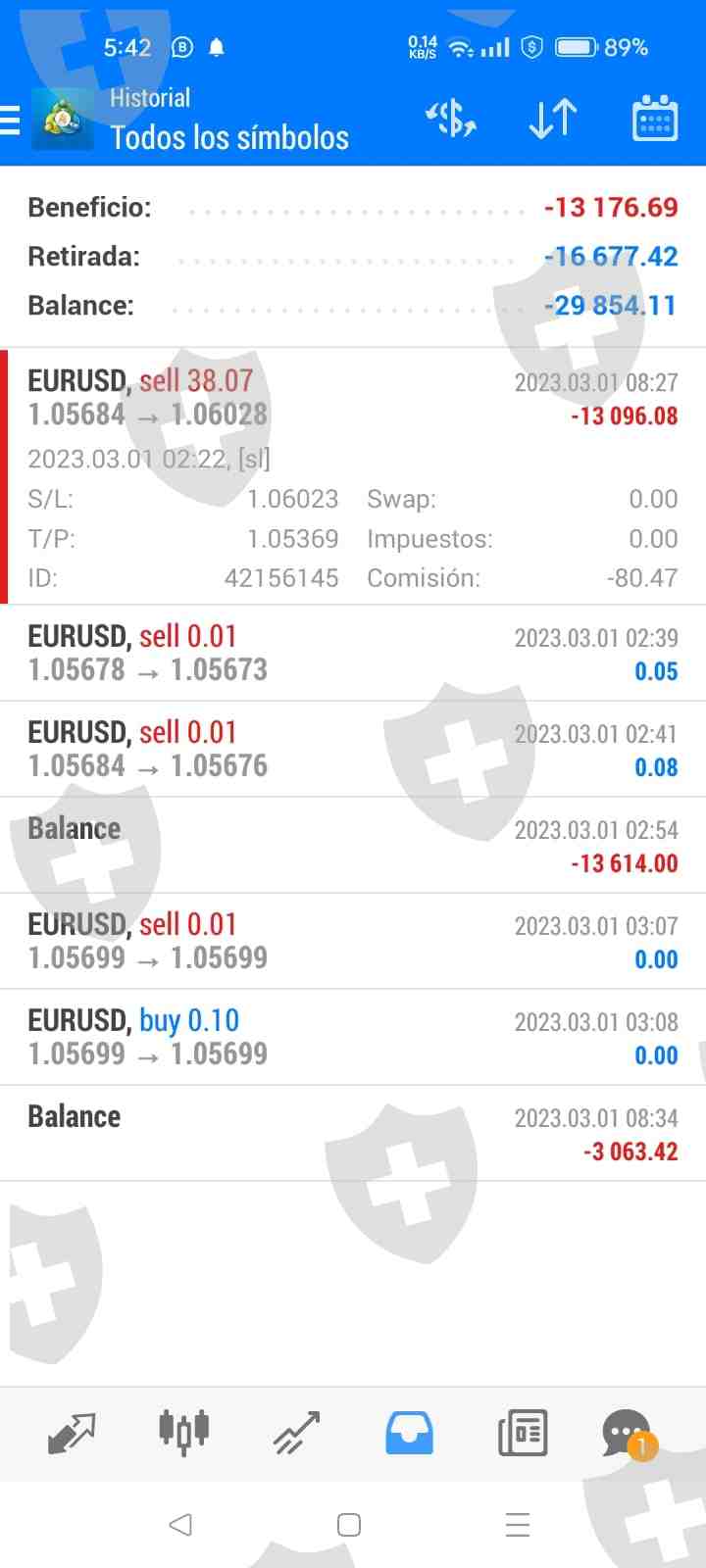Screen dimensions: 706x1568
Task: Switch to the News tab
Action: [x=523, y=1433]
